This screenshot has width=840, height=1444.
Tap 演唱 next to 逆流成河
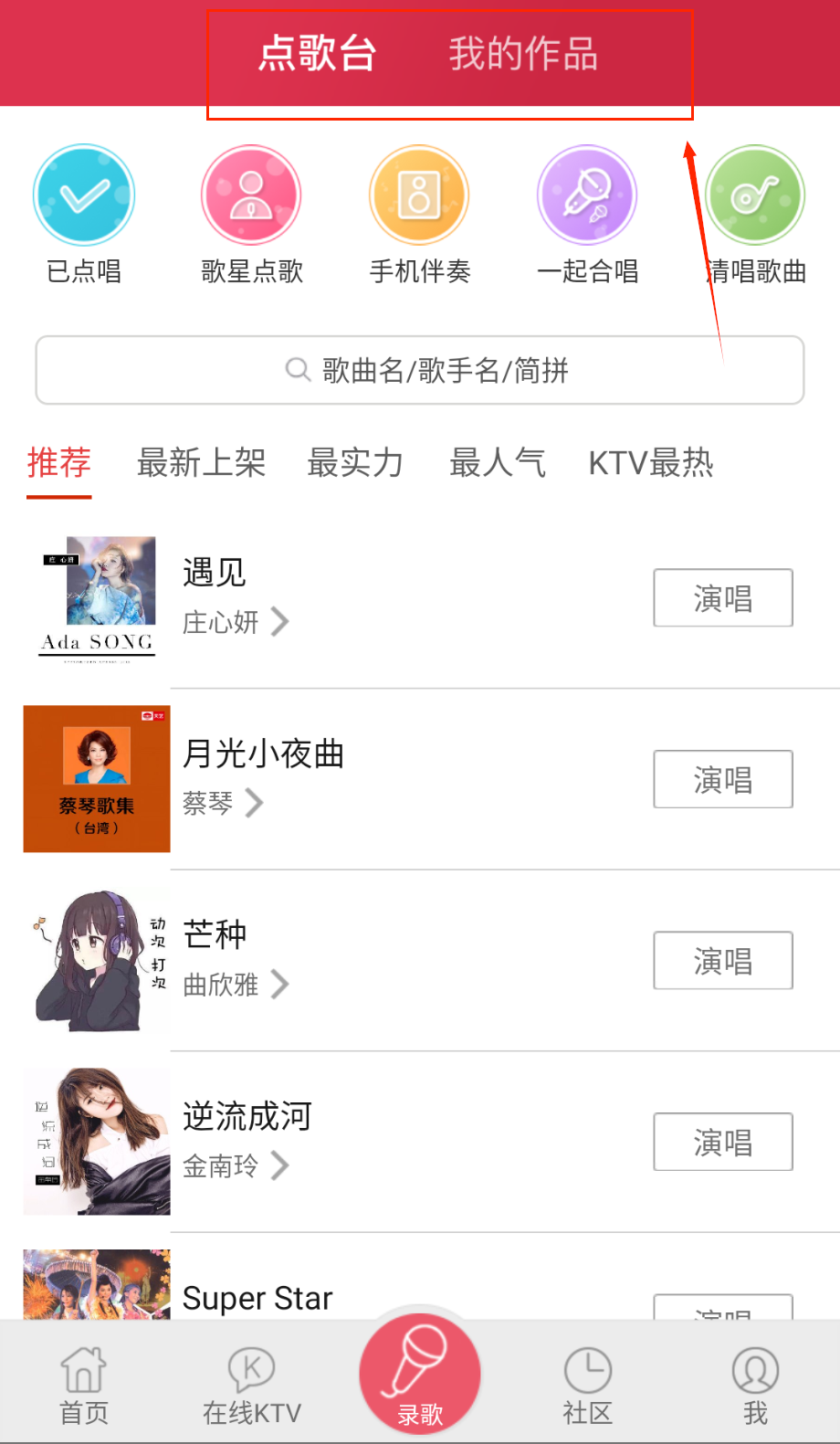coord(722,1142)
